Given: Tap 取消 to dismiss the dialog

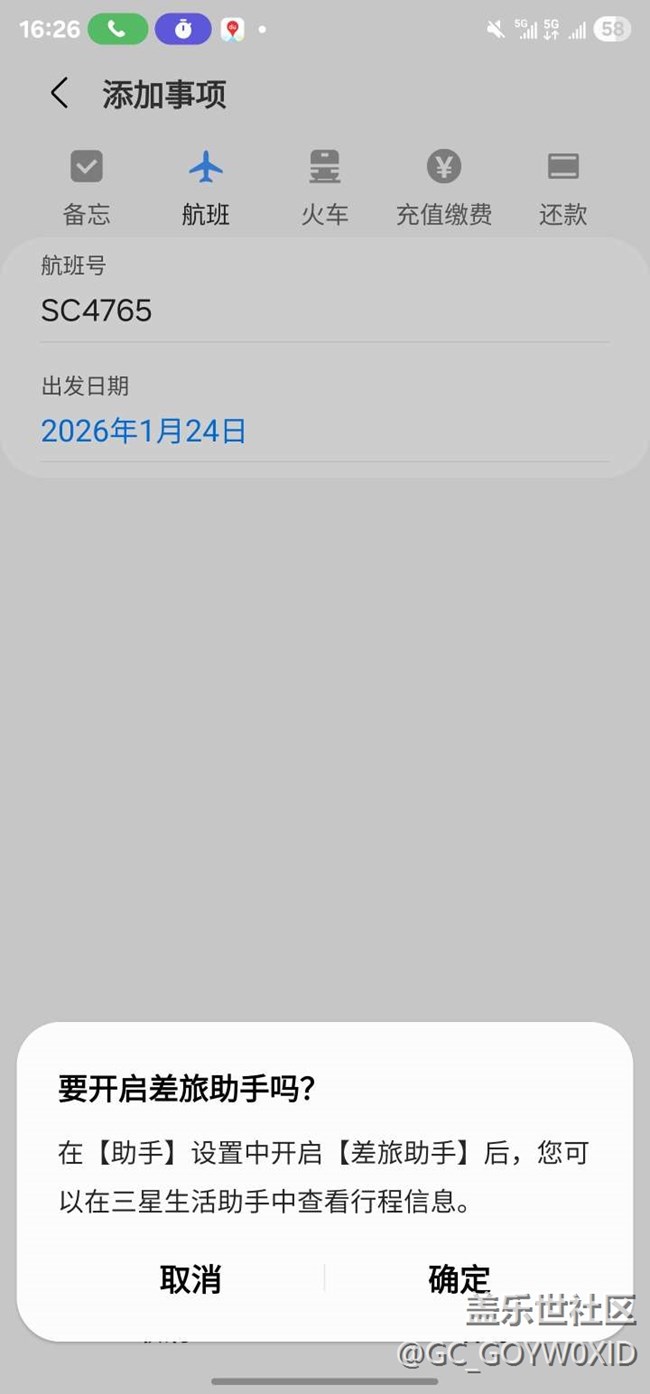Looking at the screenshot, I should click(190, 1279).
